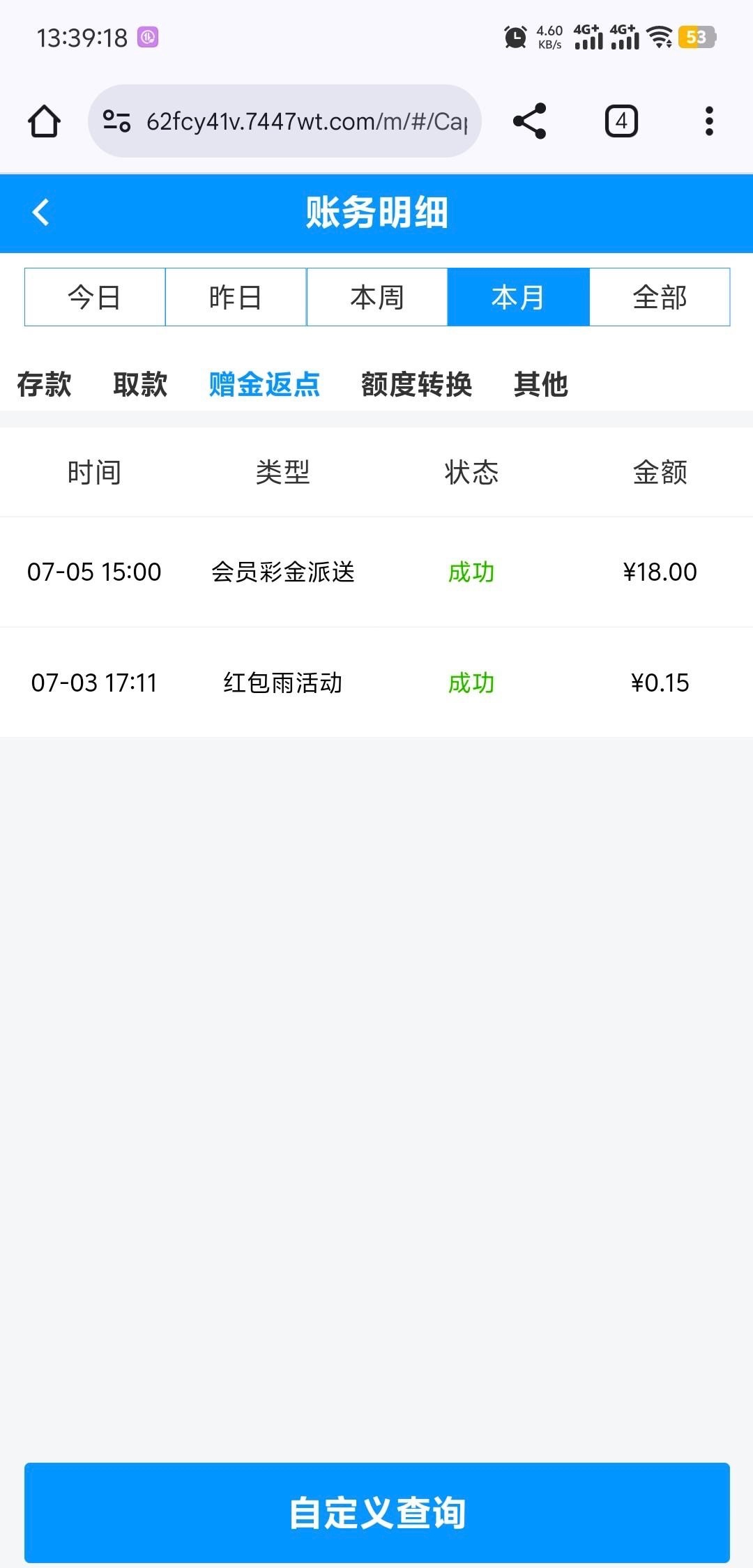Select the 本月 time filter
Viewport: 753px width, 1568px height.
coord(518,297)
